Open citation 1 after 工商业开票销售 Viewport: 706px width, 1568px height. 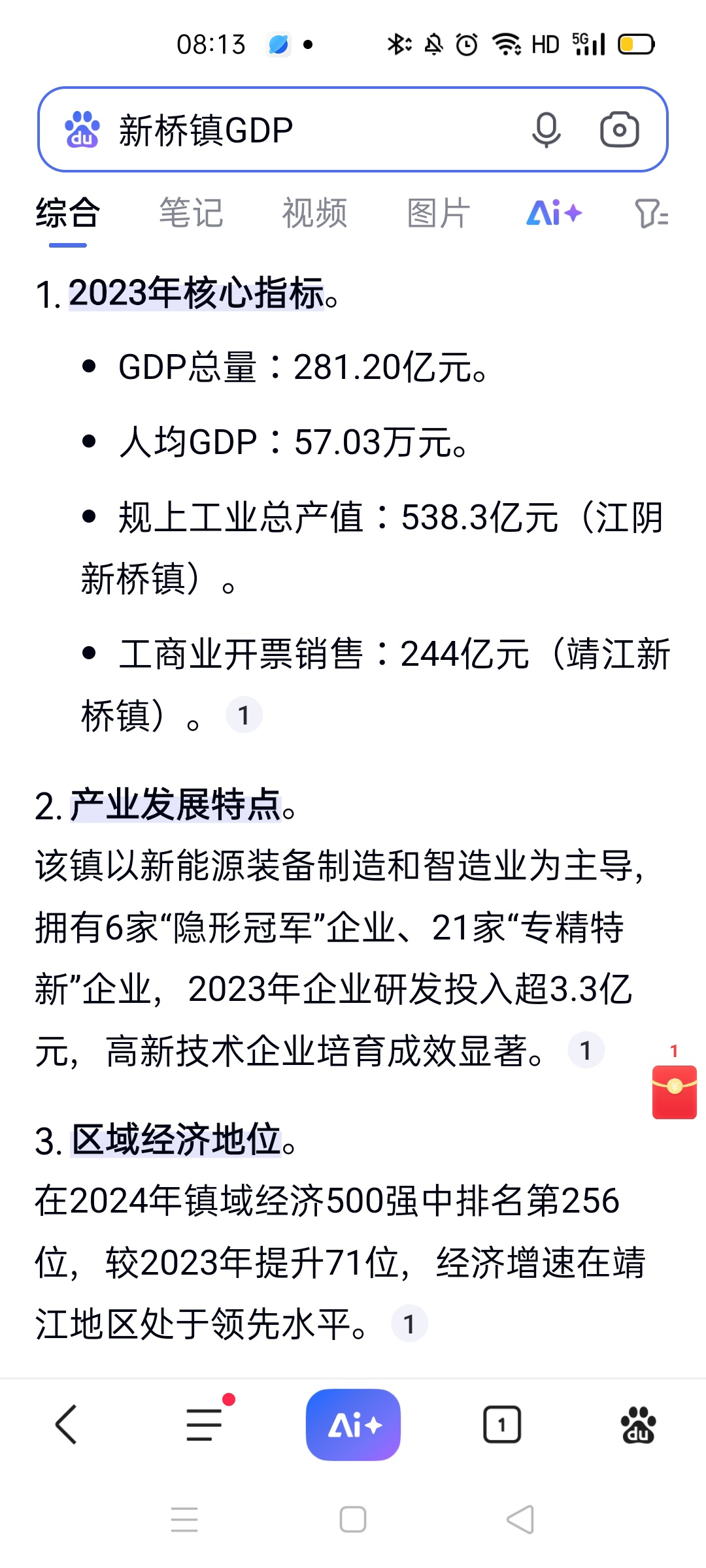[244, 715]
